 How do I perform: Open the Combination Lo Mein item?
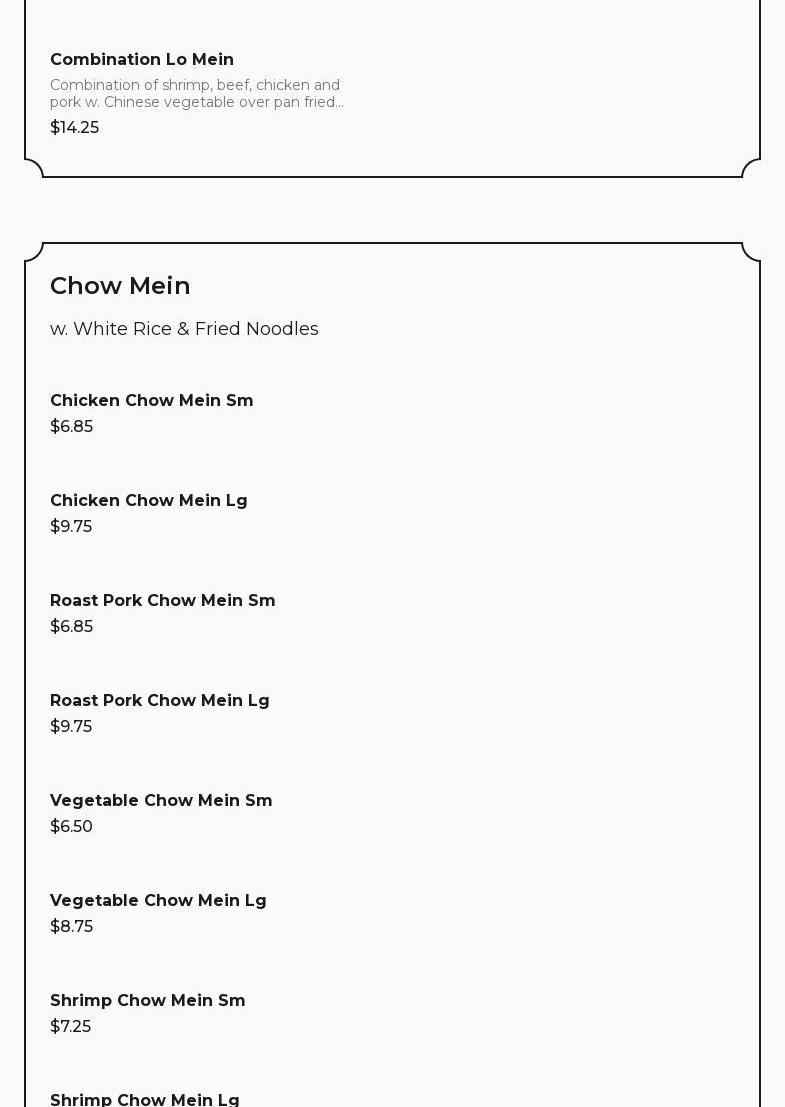(142, 60)
